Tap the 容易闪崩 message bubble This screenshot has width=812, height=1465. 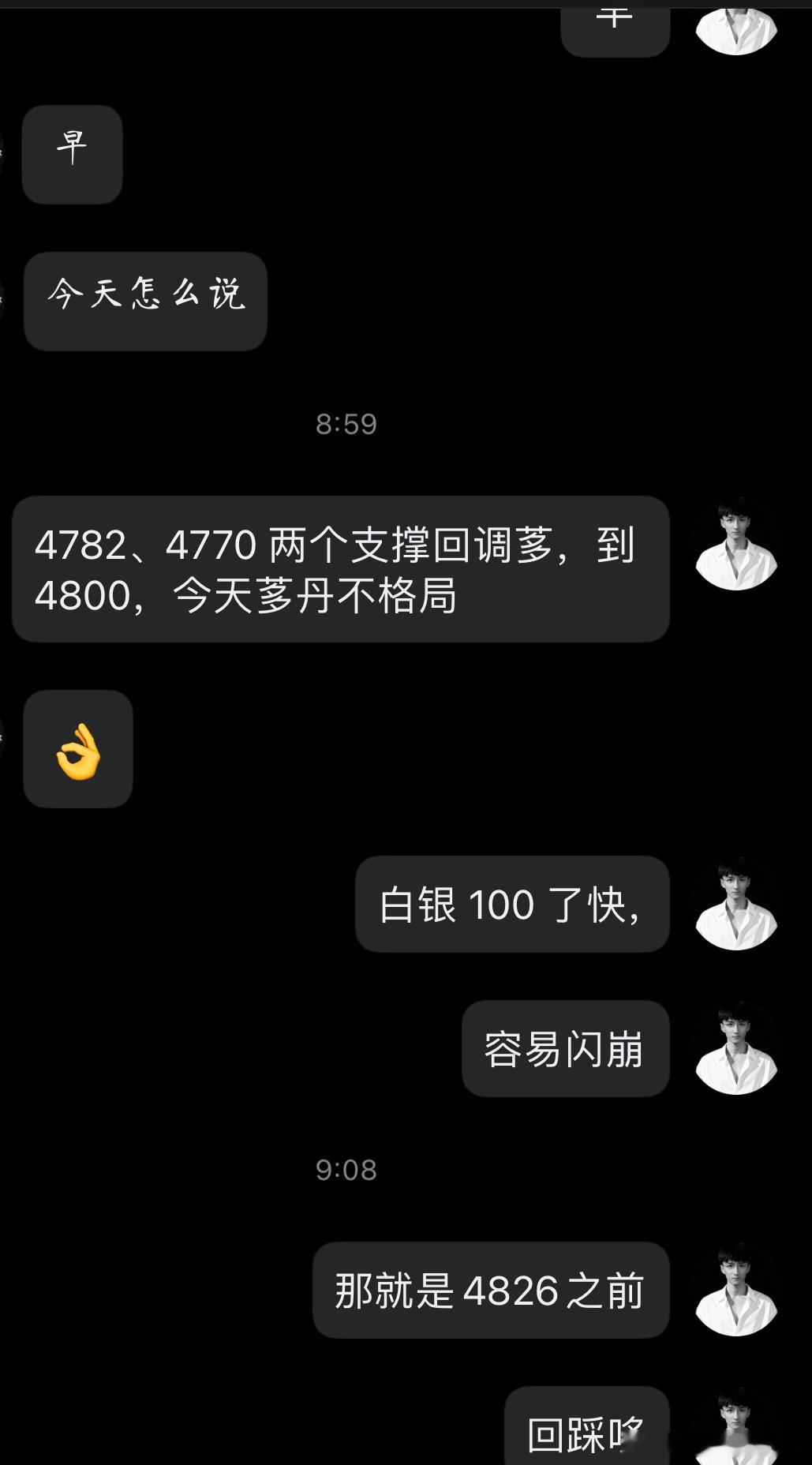[x=564, y=1050]
